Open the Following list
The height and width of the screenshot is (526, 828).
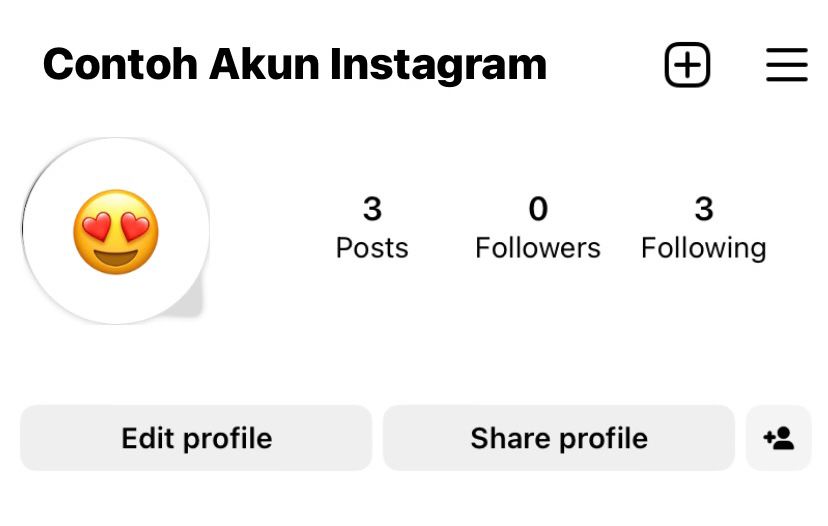pos(703,228)
